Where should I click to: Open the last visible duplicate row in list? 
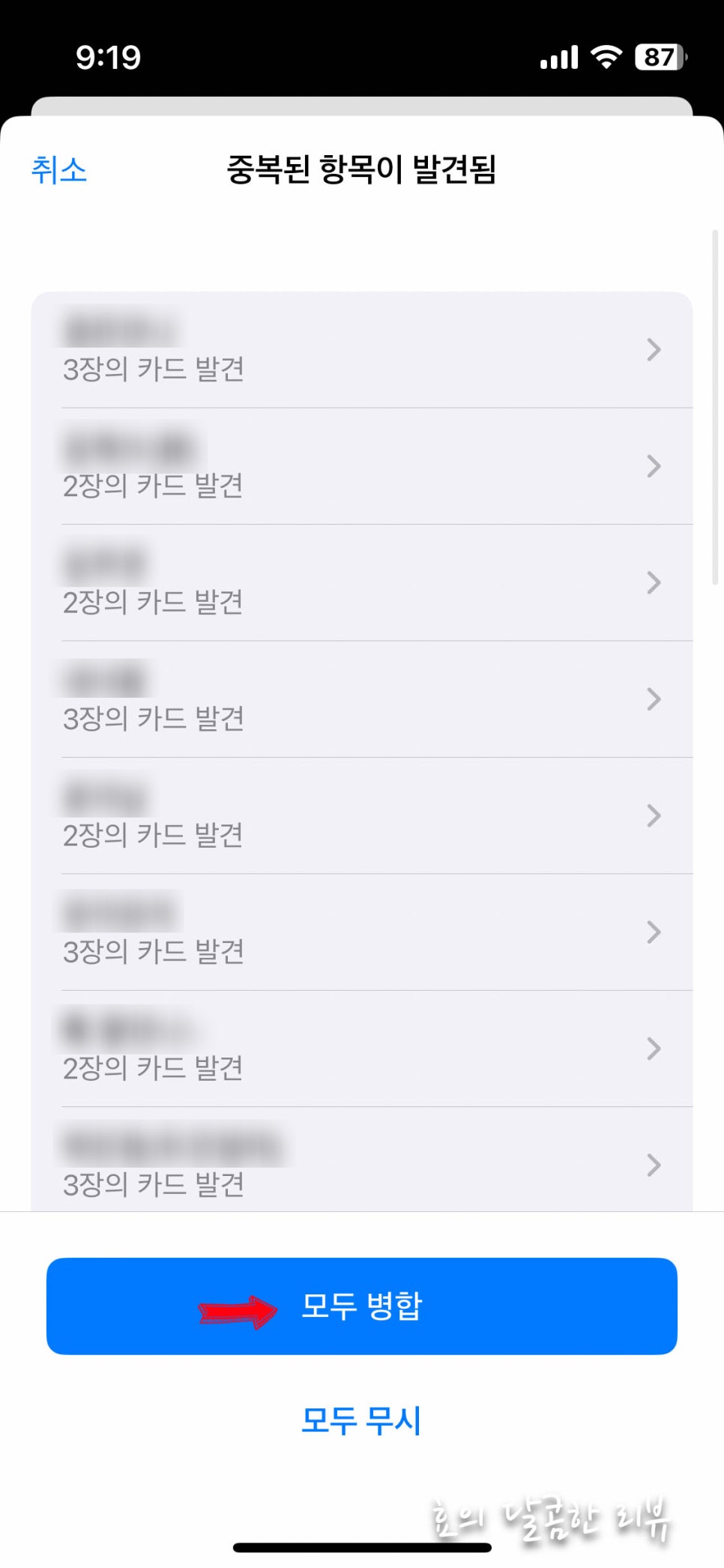(x=362, y=1160)
